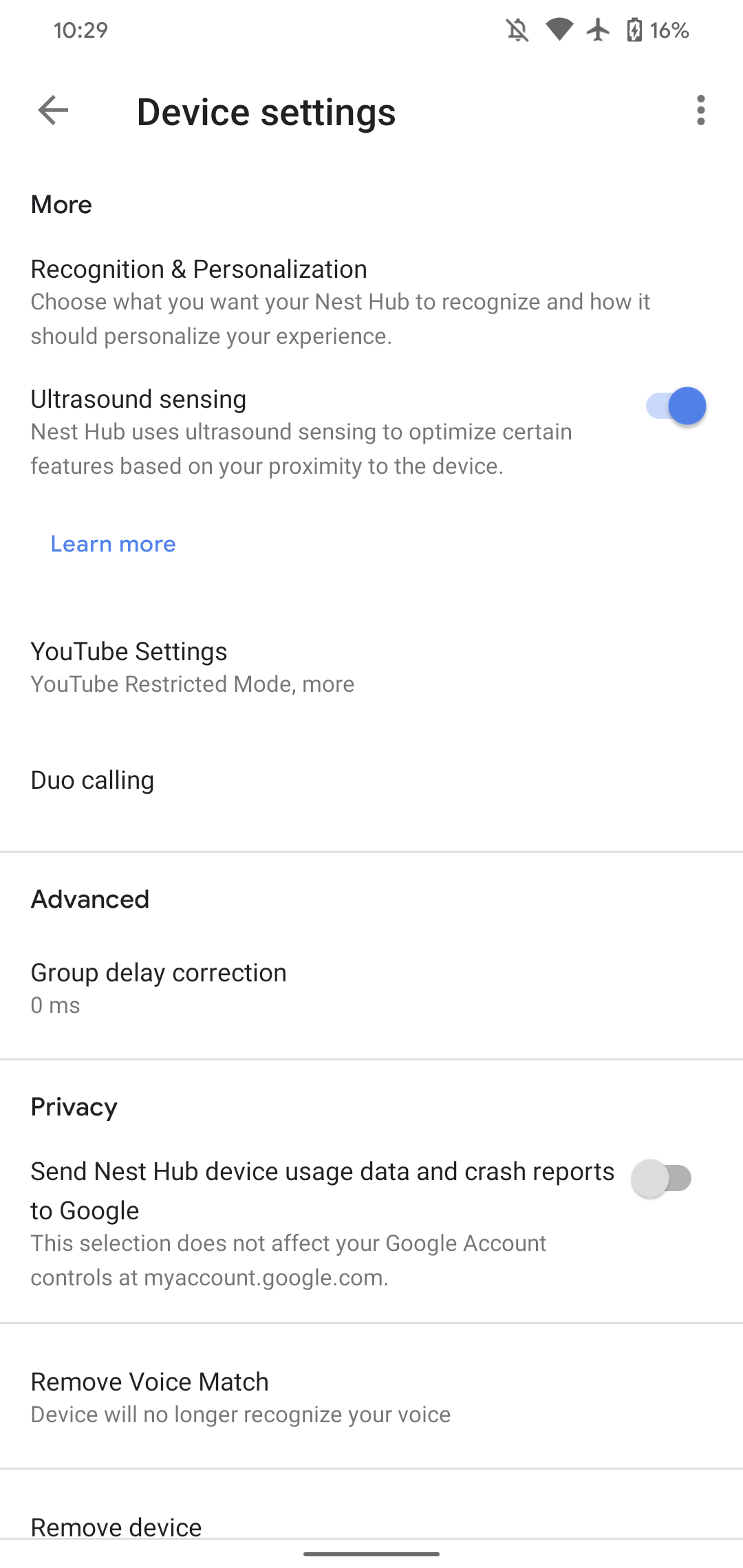This screenshot has height=1568, width=743.
Task: Open the three-dot overflow menu
Action: [x=700, y=111]
